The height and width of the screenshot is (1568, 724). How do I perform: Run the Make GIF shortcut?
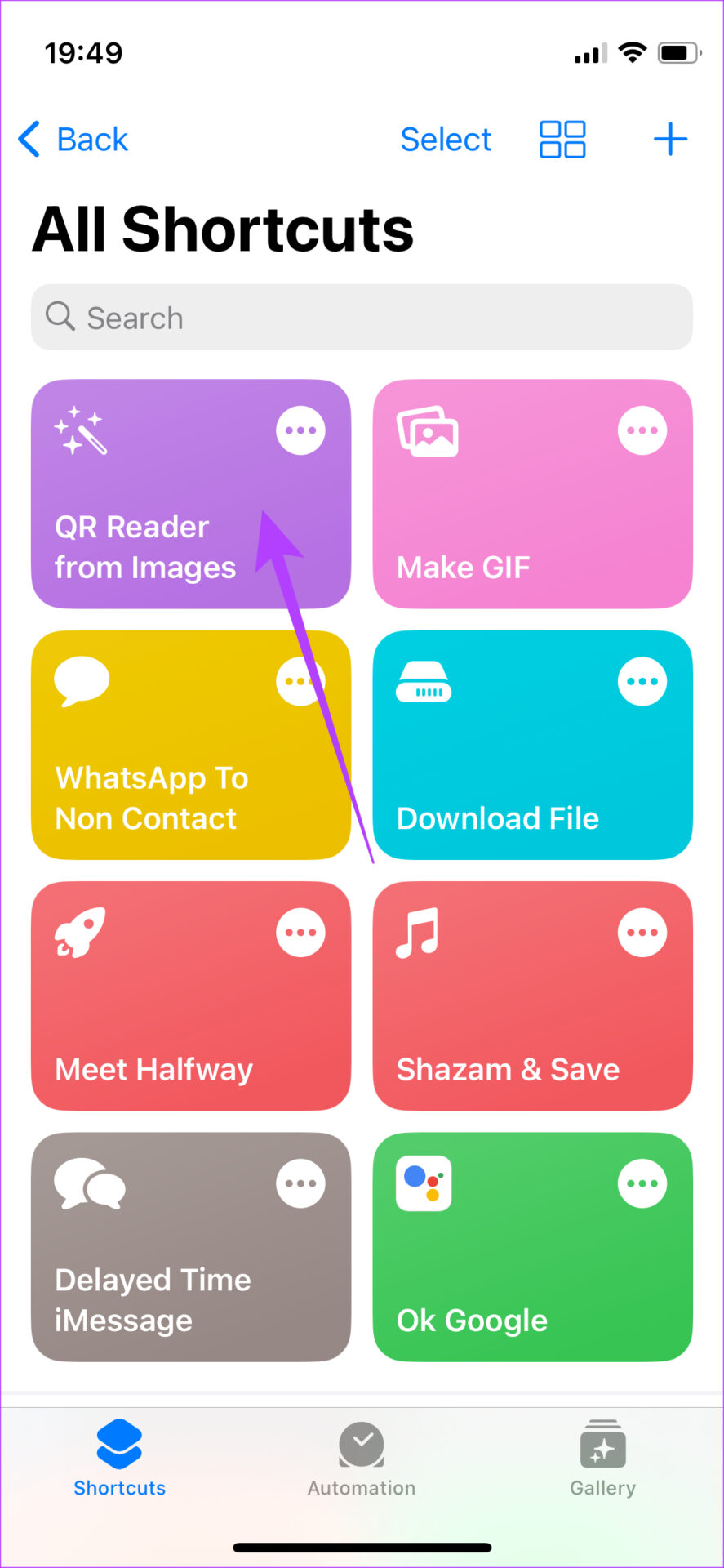point(532,494)
